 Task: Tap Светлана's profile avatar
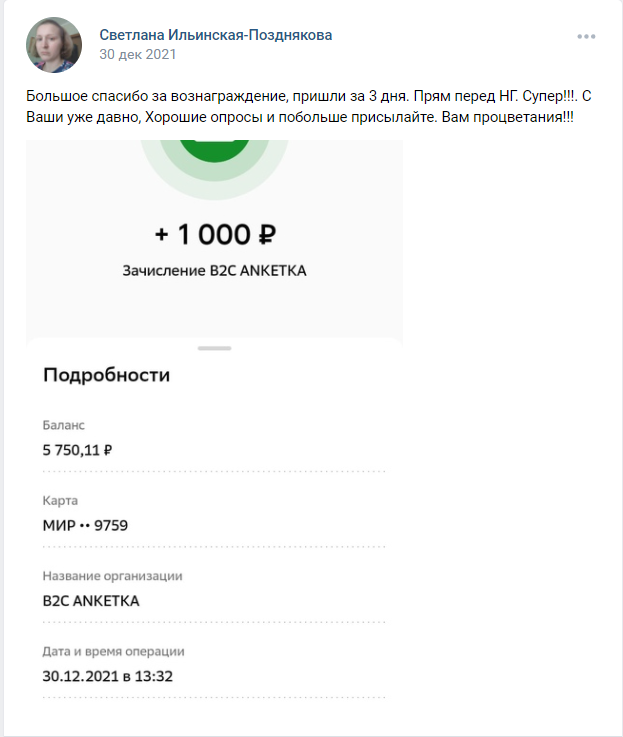click(54, 45)
